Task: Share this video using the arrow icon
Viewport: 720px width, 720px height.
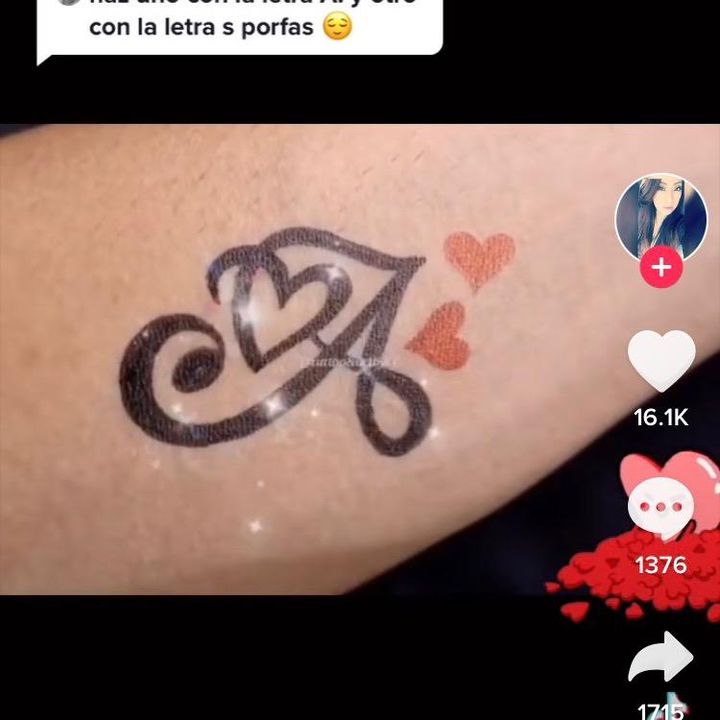Action: point(661,660)
